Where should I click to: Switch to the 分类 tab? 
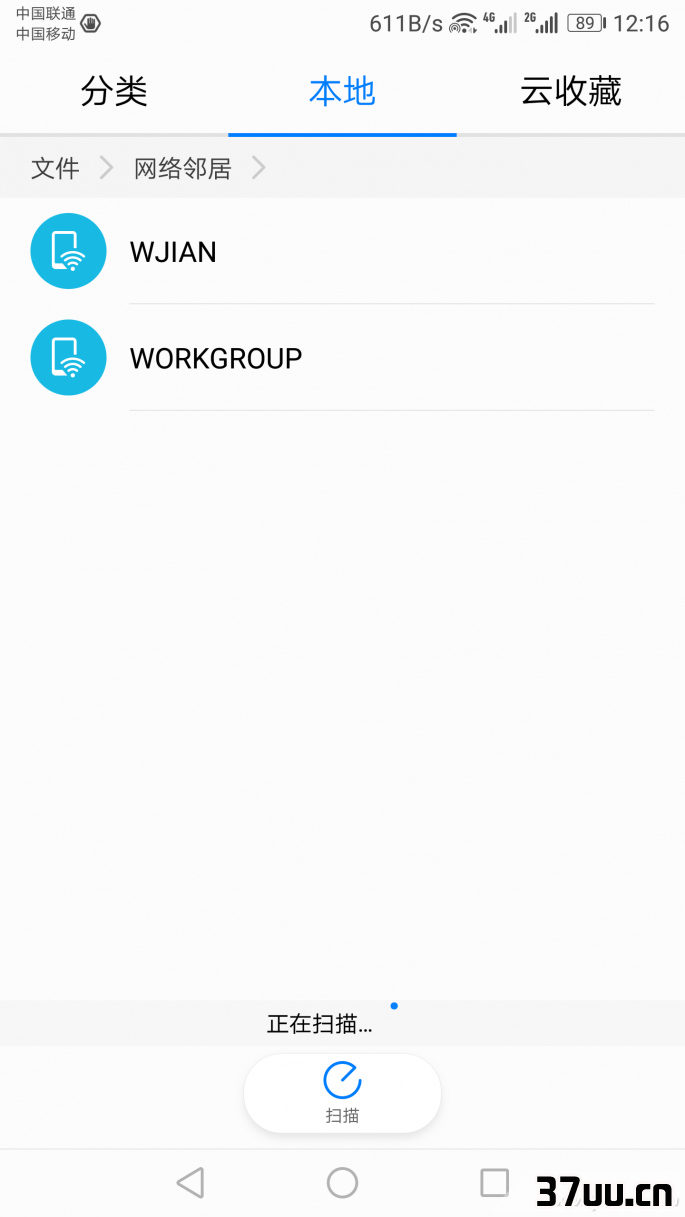point(114,92)
